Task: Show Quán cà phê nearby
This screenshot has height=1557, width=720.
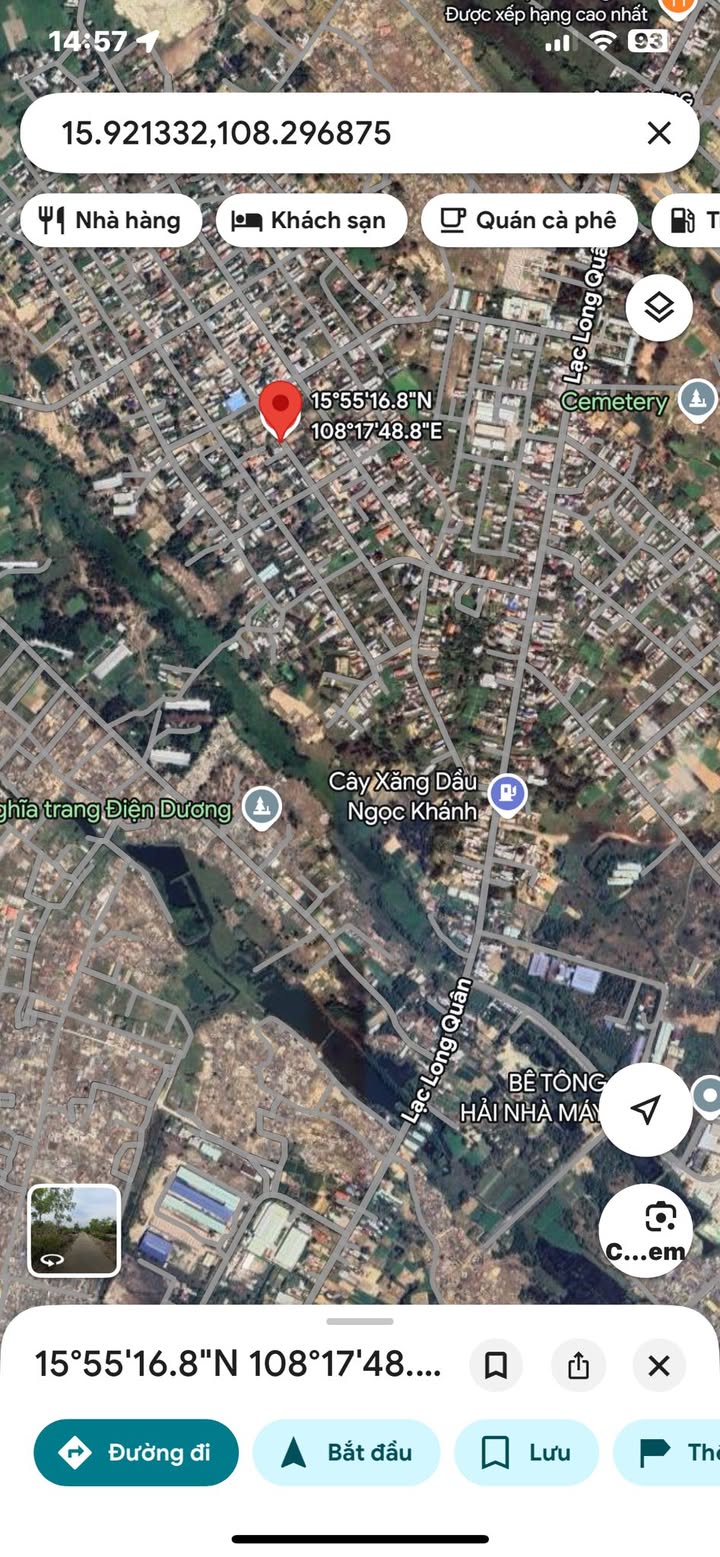Action: tap(529, 220)
